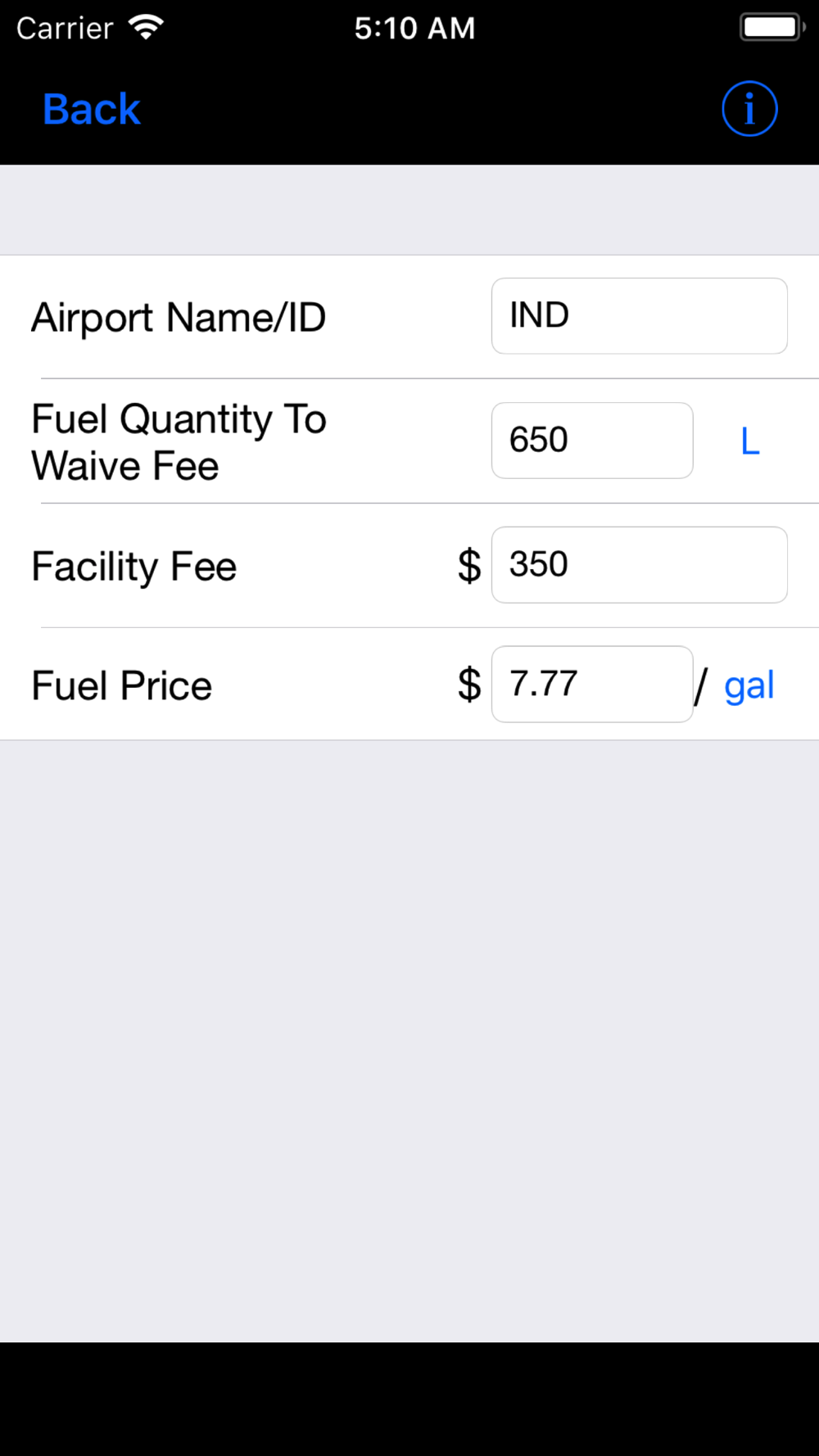Image resolution: width=819 pixels, height=1456 pixels.
Task: Edit the Airport Name/ID field
Action: (x=639, y=316)
